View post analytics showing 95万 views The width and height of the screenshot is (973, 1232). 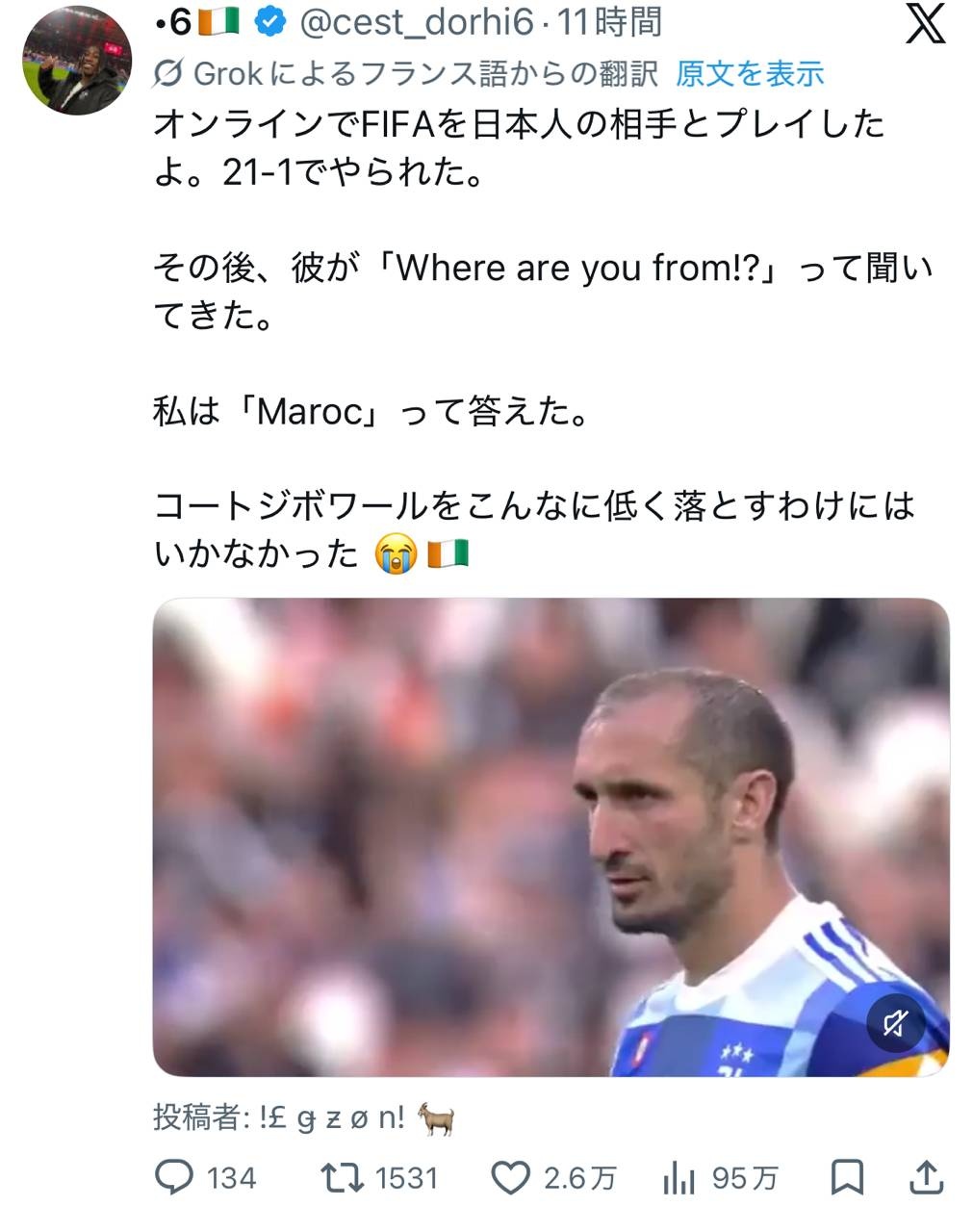click(679, 1177)
